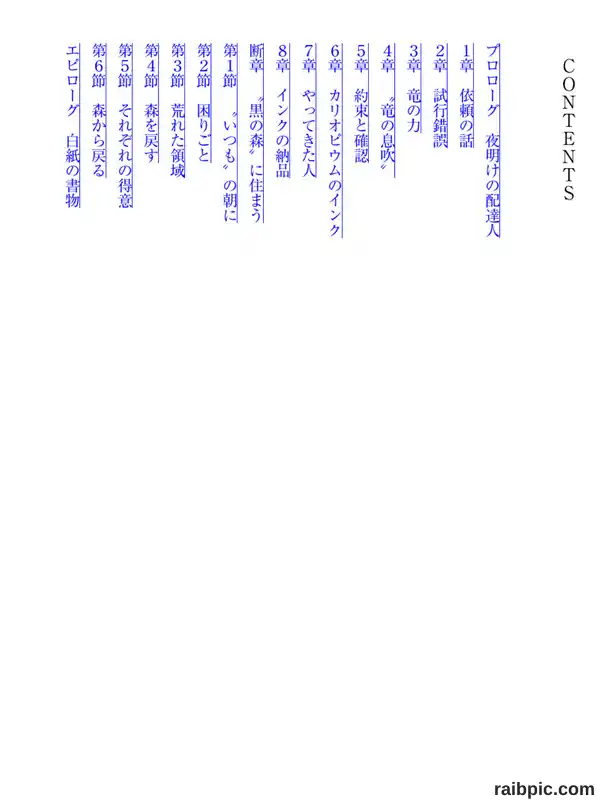Open chapter 2章 試行錯誤
Viewport: 600px width, 800px height.
pyautogui.click(x=440, y=96)
